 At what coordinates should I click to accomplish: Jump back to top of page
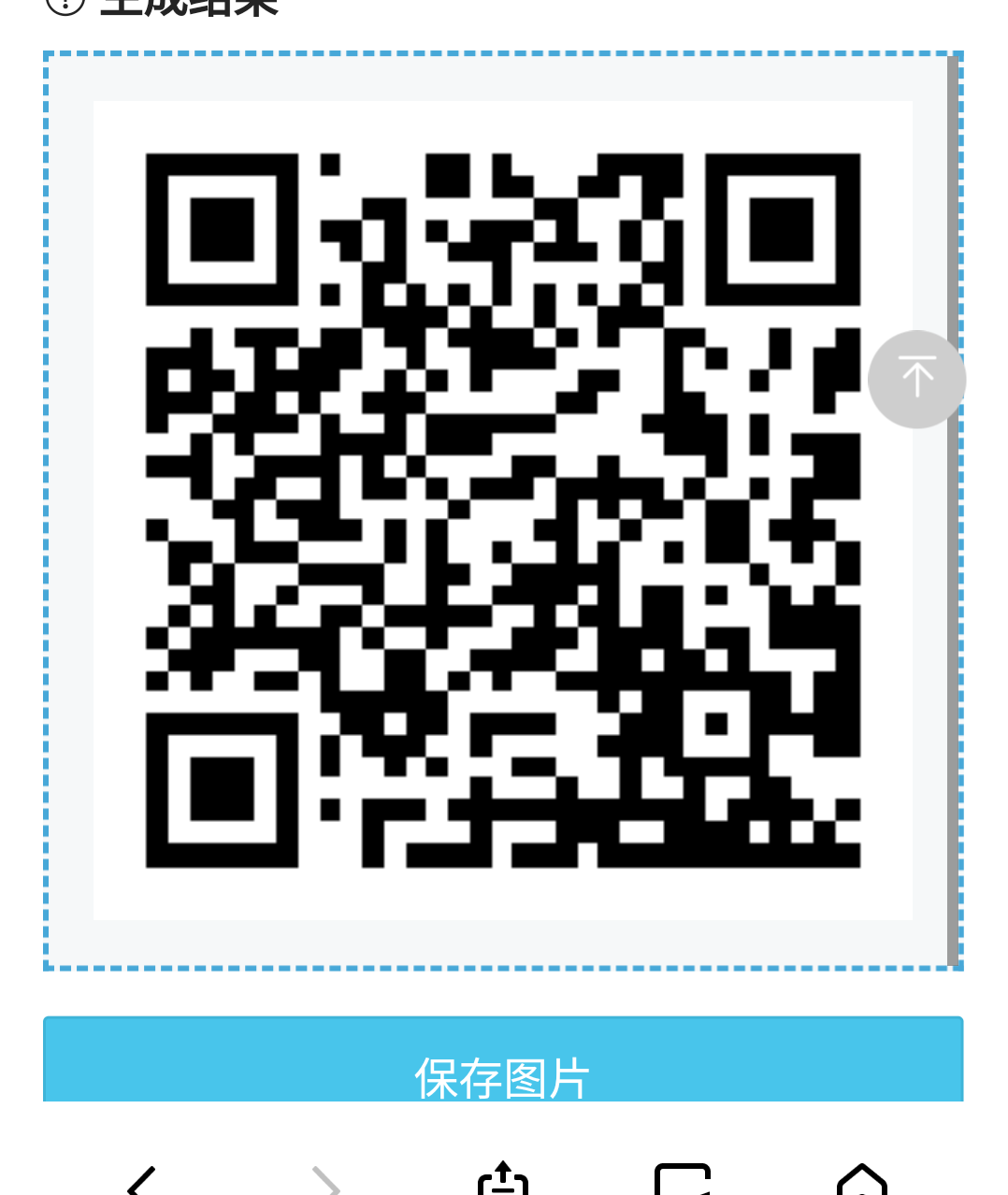(916, 379)
